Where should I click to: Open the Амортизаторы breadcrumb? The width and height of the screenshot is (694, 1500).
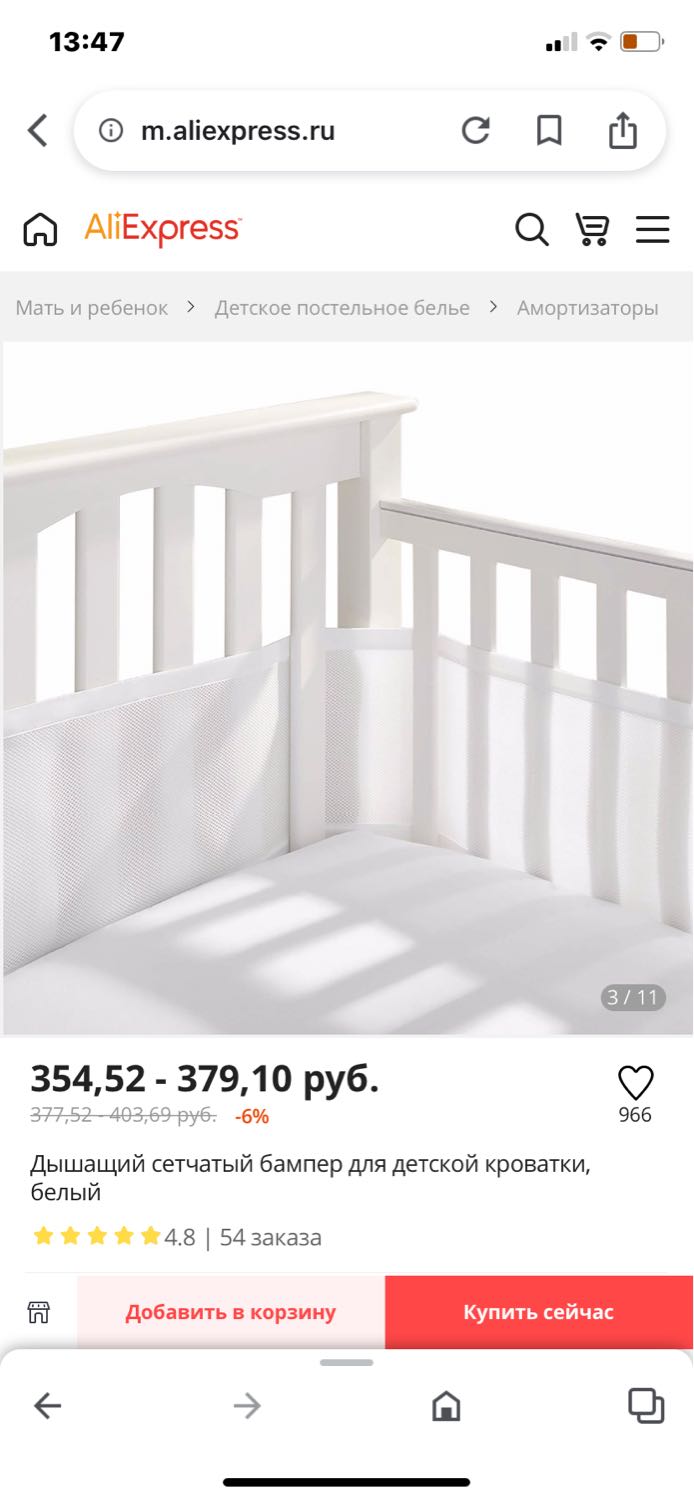pyautogui.click(x=587, y=308)
